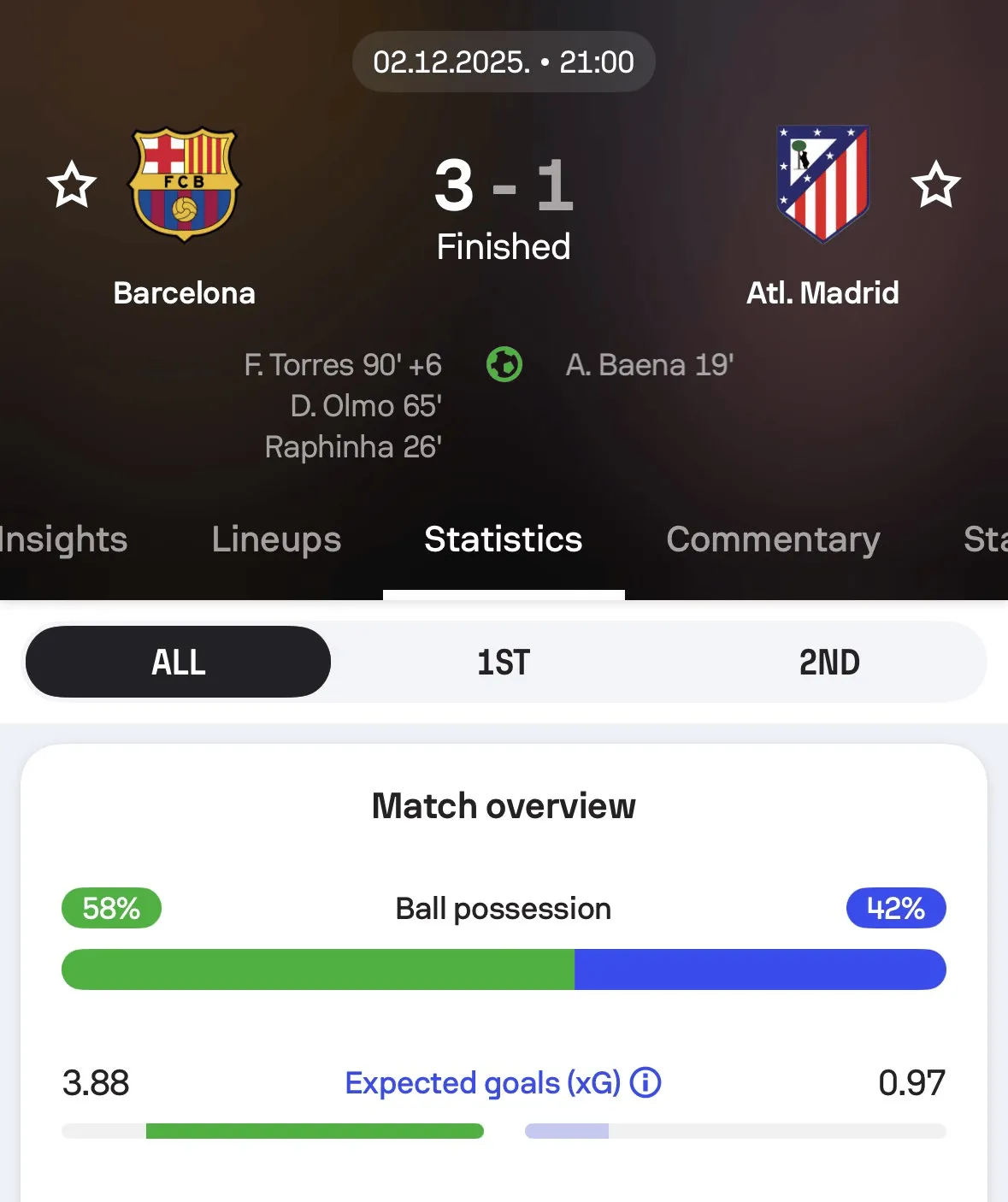The image size is (1008, 1202).
Task: Open Expected goals (xG) info
Action: (x=645, y=1083)
